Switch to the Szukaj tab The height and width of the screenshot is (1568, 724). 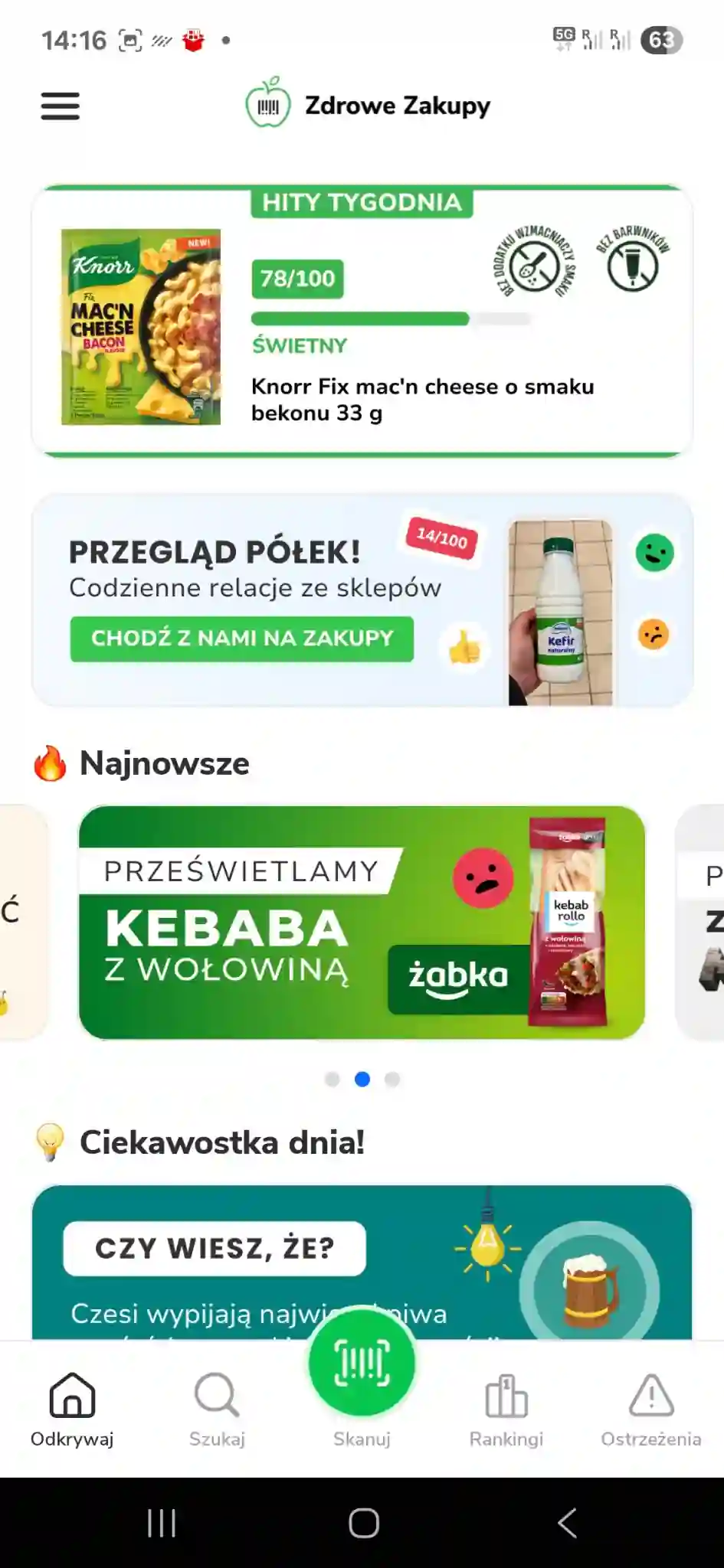point(217,1410)
